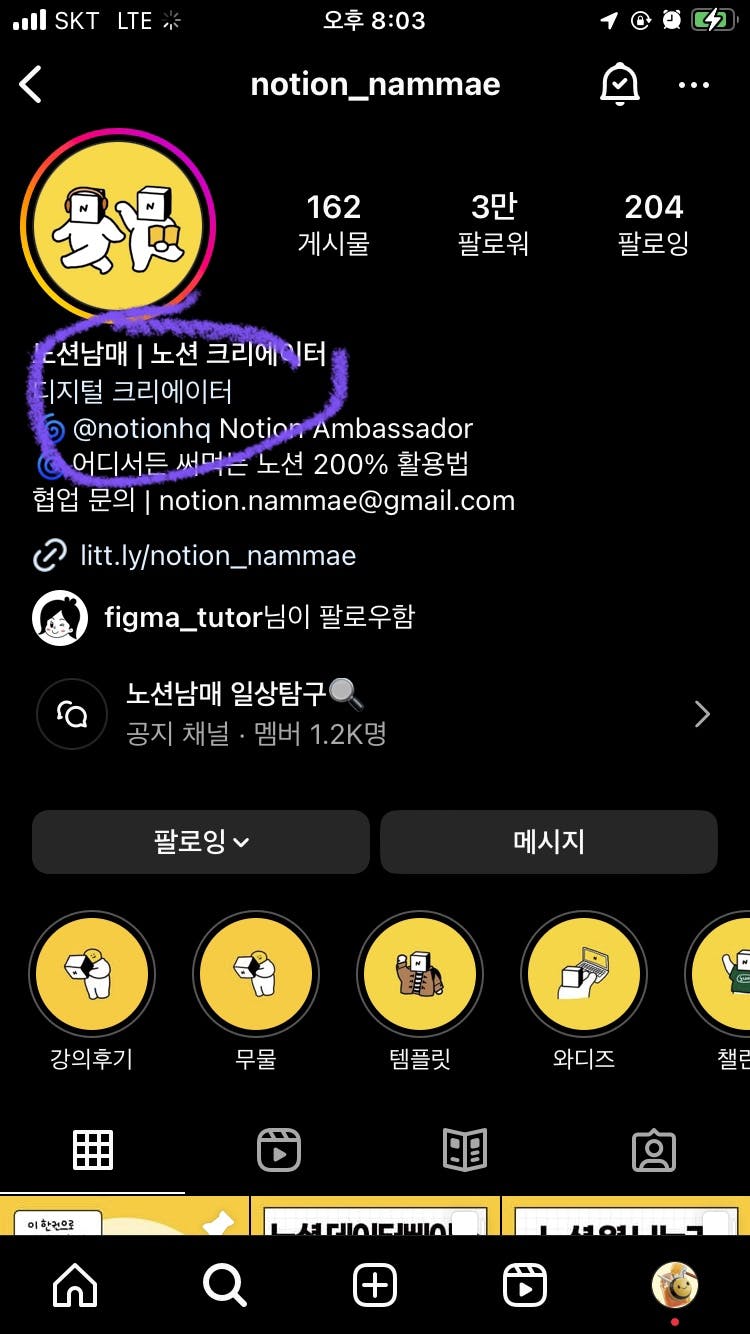The width and height of the screenshot is (750, 1334).
Task: See mutual follower figma_tutor
Action: pyautogui.click(x=183, y=617)
